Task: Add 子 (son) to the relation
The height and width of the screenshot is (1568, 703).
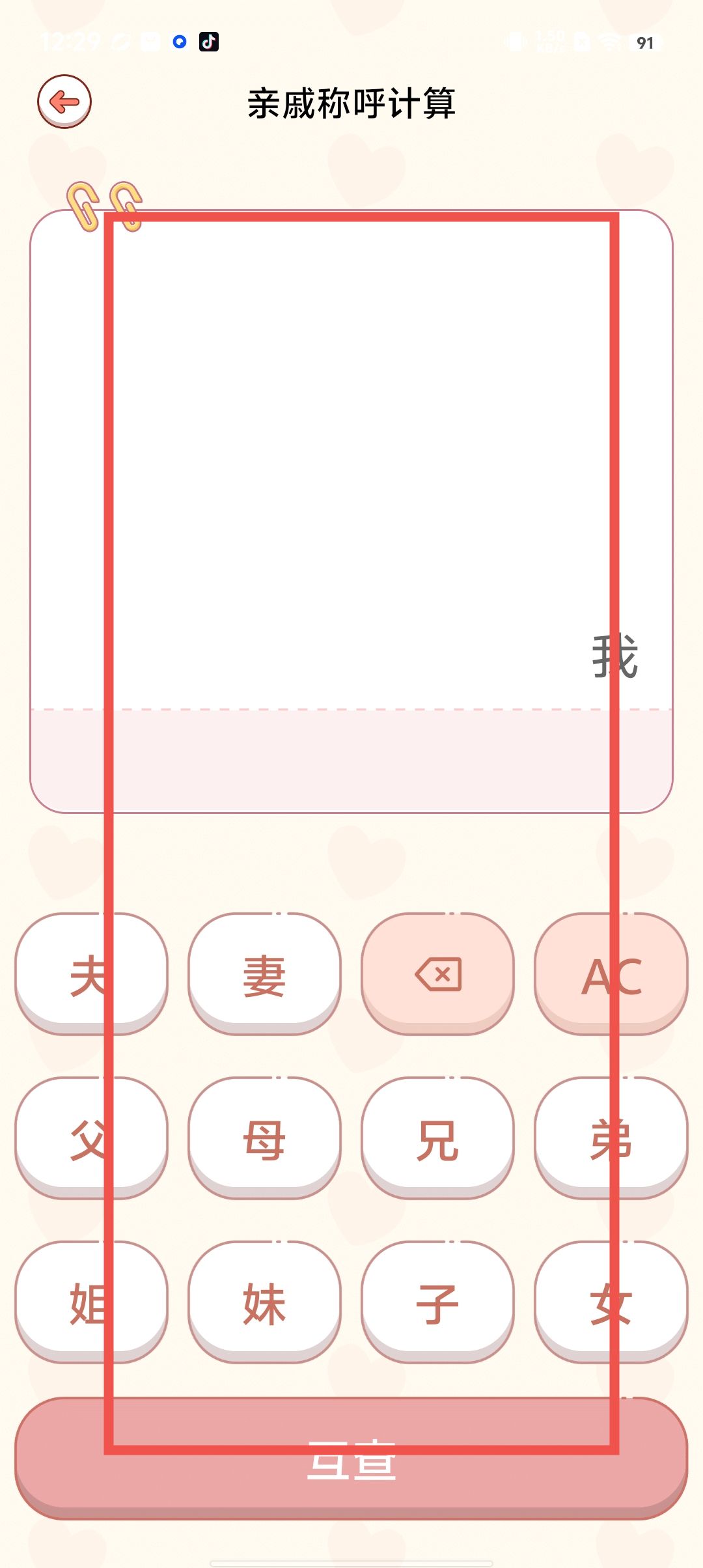Action: [x=437, y=1302]
